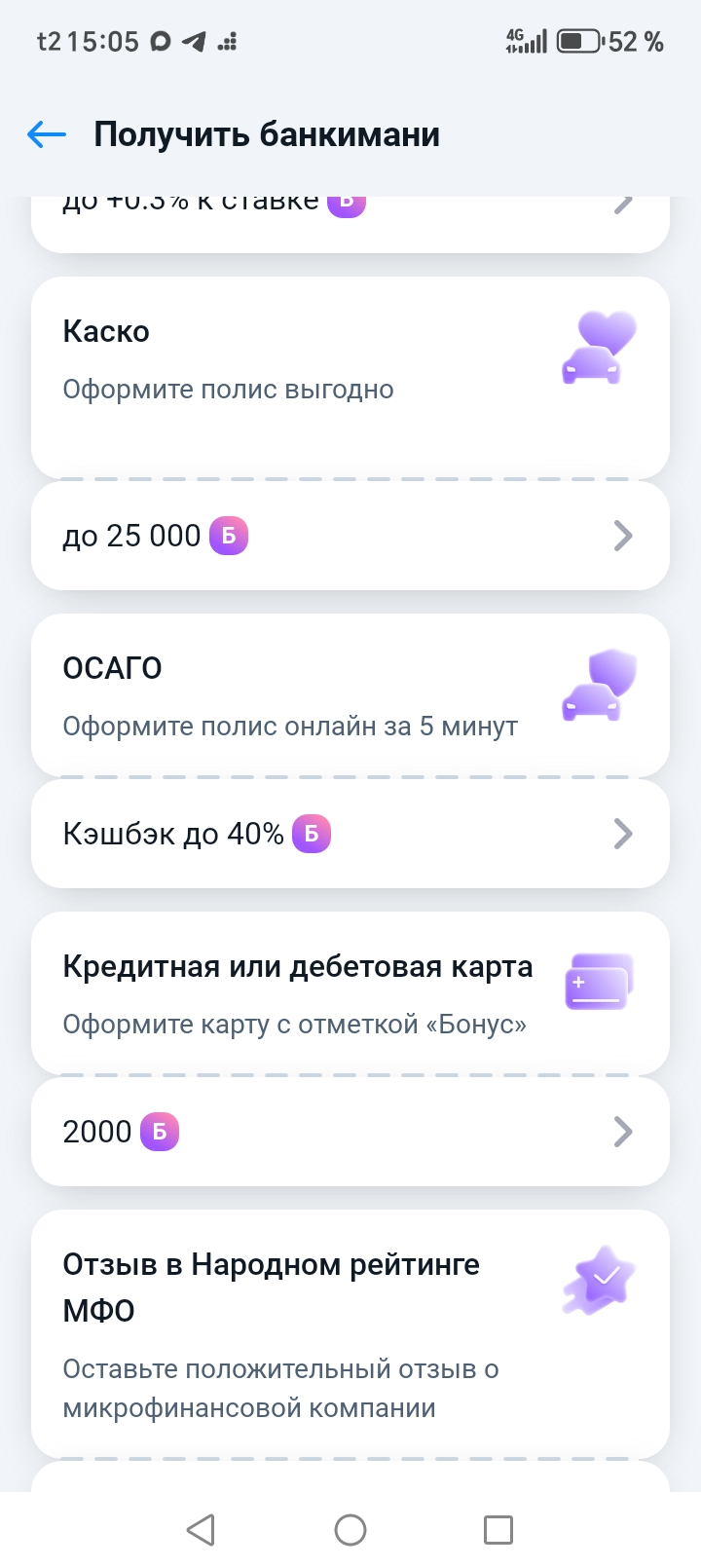Image resolution: width=701 pixels, height=1568 pixels.
Task: Tap the Android home circle button
Action: pyautogui.click(x=350, y=1529)
